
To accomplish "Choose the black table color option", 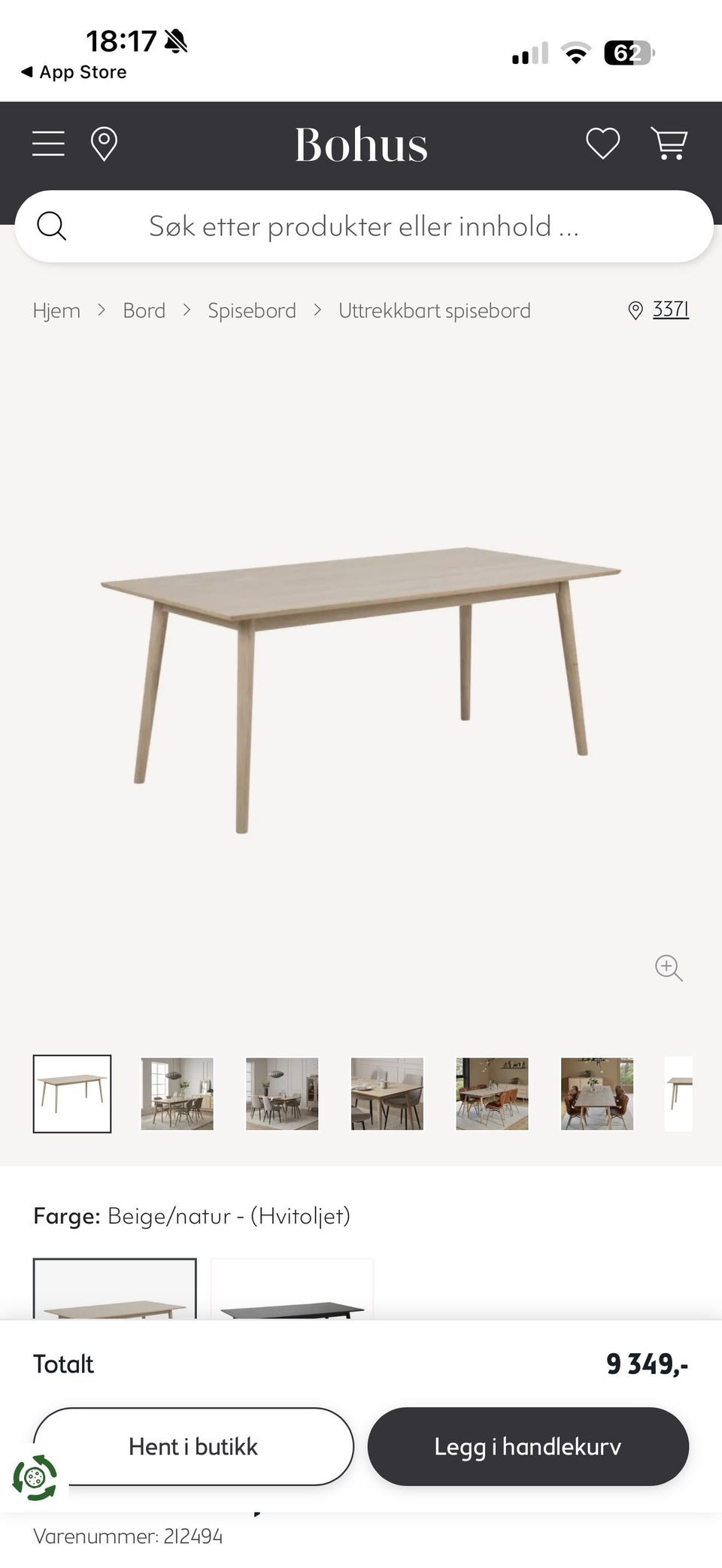I will (x=293, y=1288).
